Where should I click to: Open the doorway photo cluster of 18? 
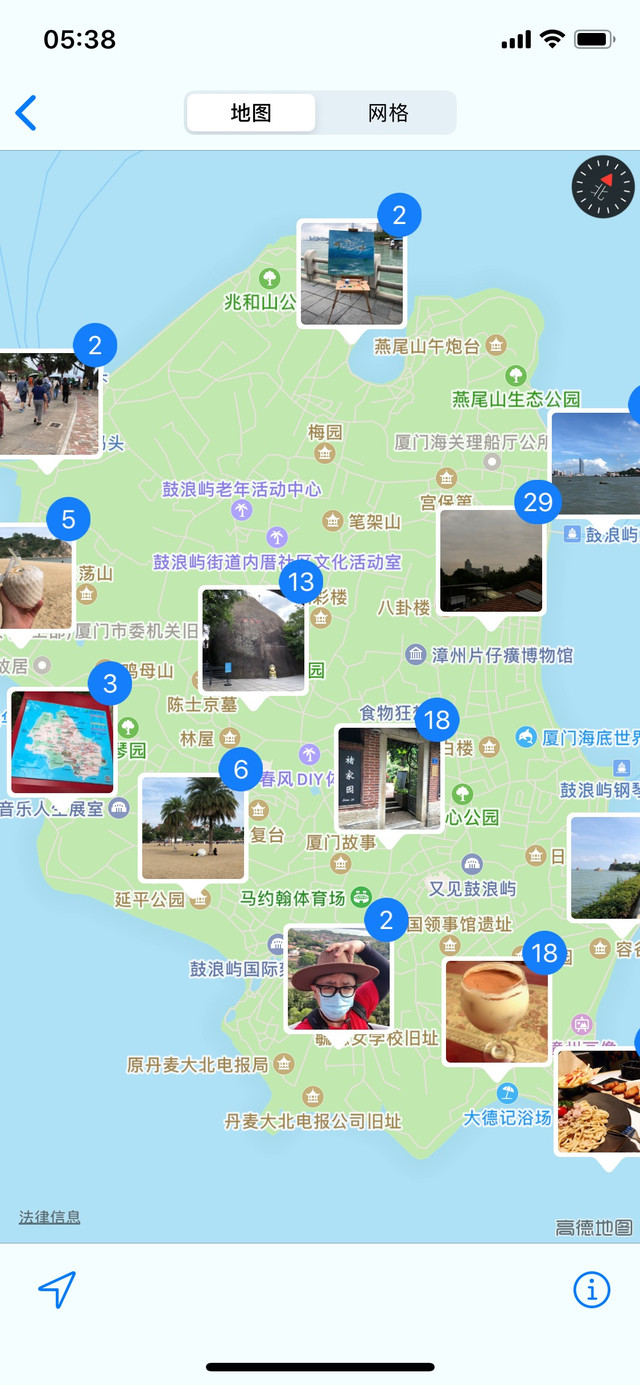388,778
